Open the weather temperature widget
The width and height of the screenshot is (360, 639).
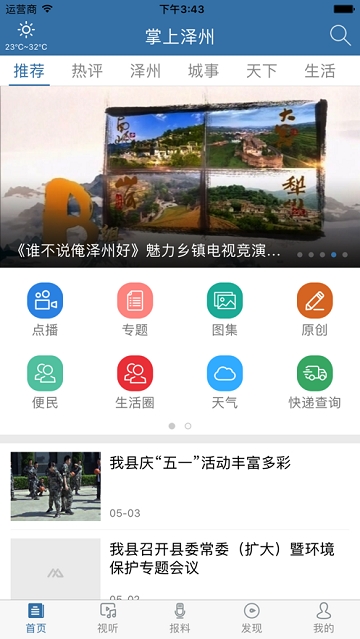tap(26, 37)
